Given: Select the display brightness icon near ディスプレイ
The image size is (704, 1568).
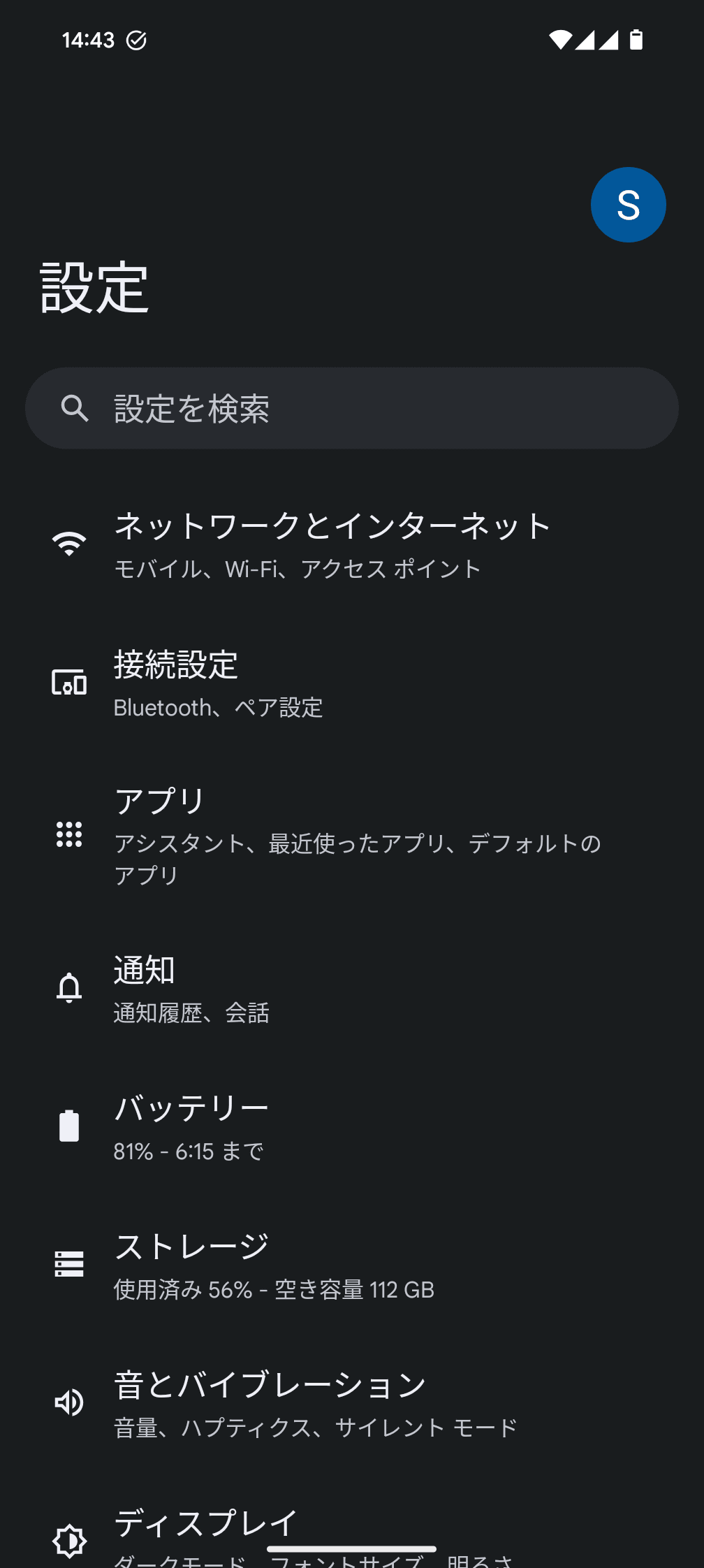Looking at the screenshot, I should (68, 1541).
